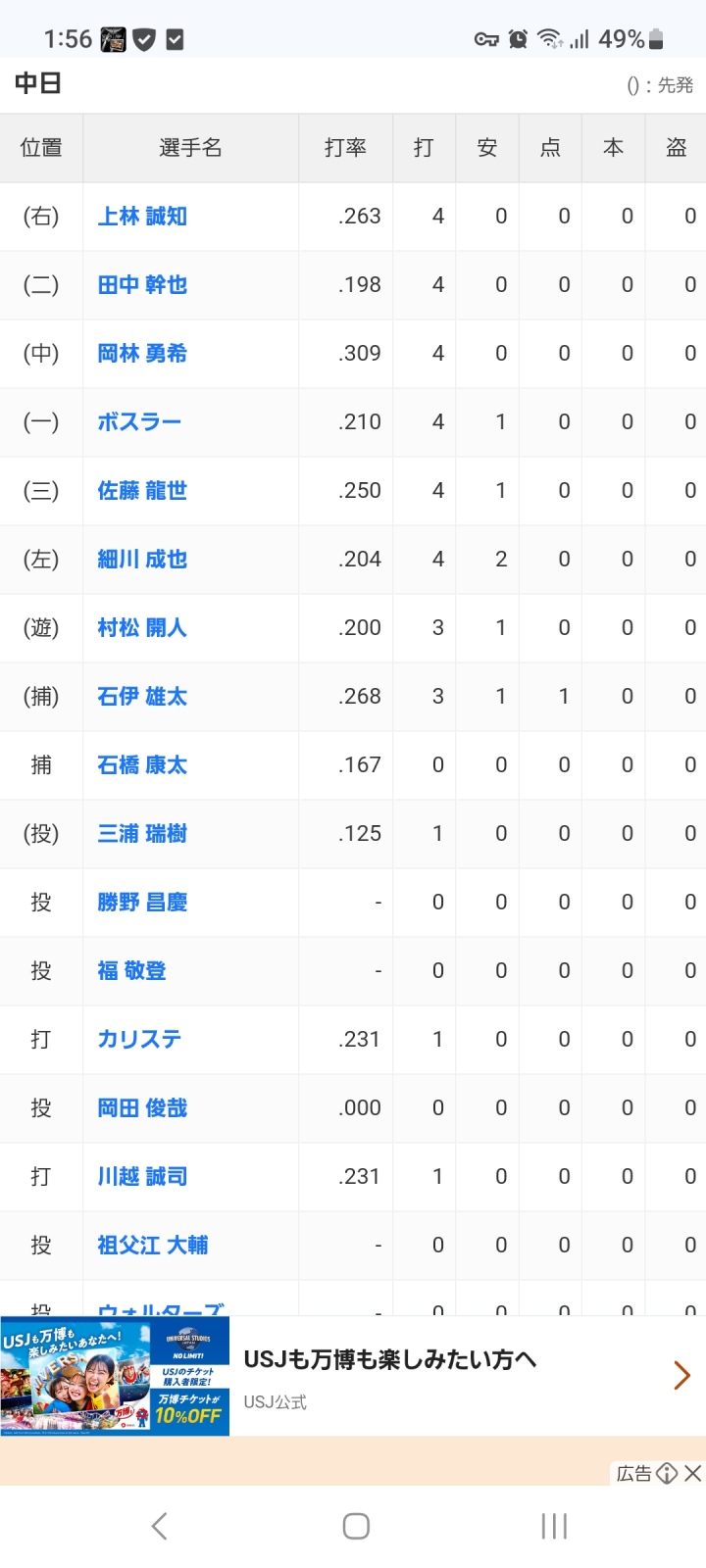View 村松 開人 player stats
Image resolution: width=706 pixels, height=1568 pixels.
142,628
